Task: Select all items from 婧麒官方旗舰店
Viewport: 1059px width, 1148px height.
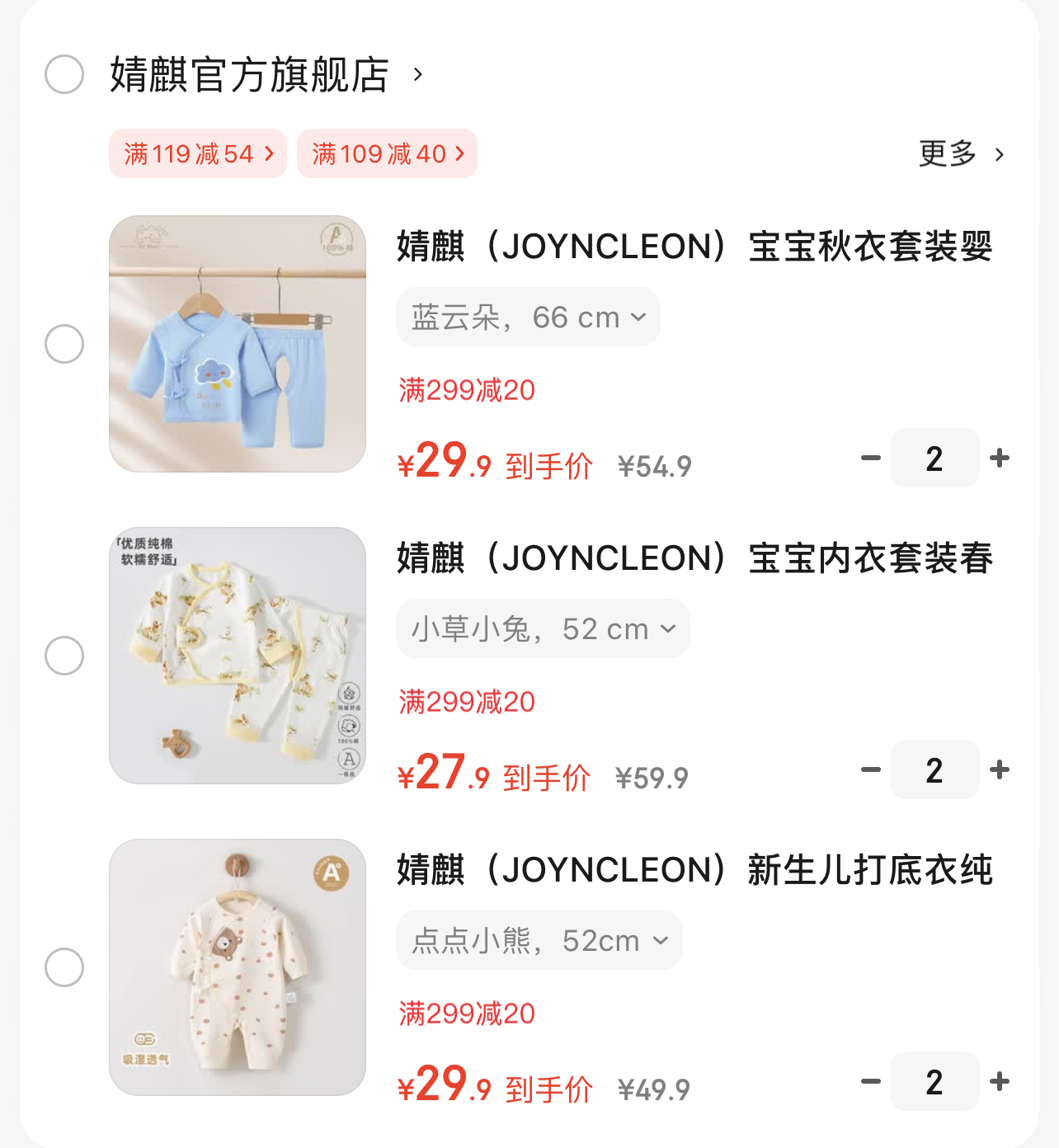Action: click(64, 74)
